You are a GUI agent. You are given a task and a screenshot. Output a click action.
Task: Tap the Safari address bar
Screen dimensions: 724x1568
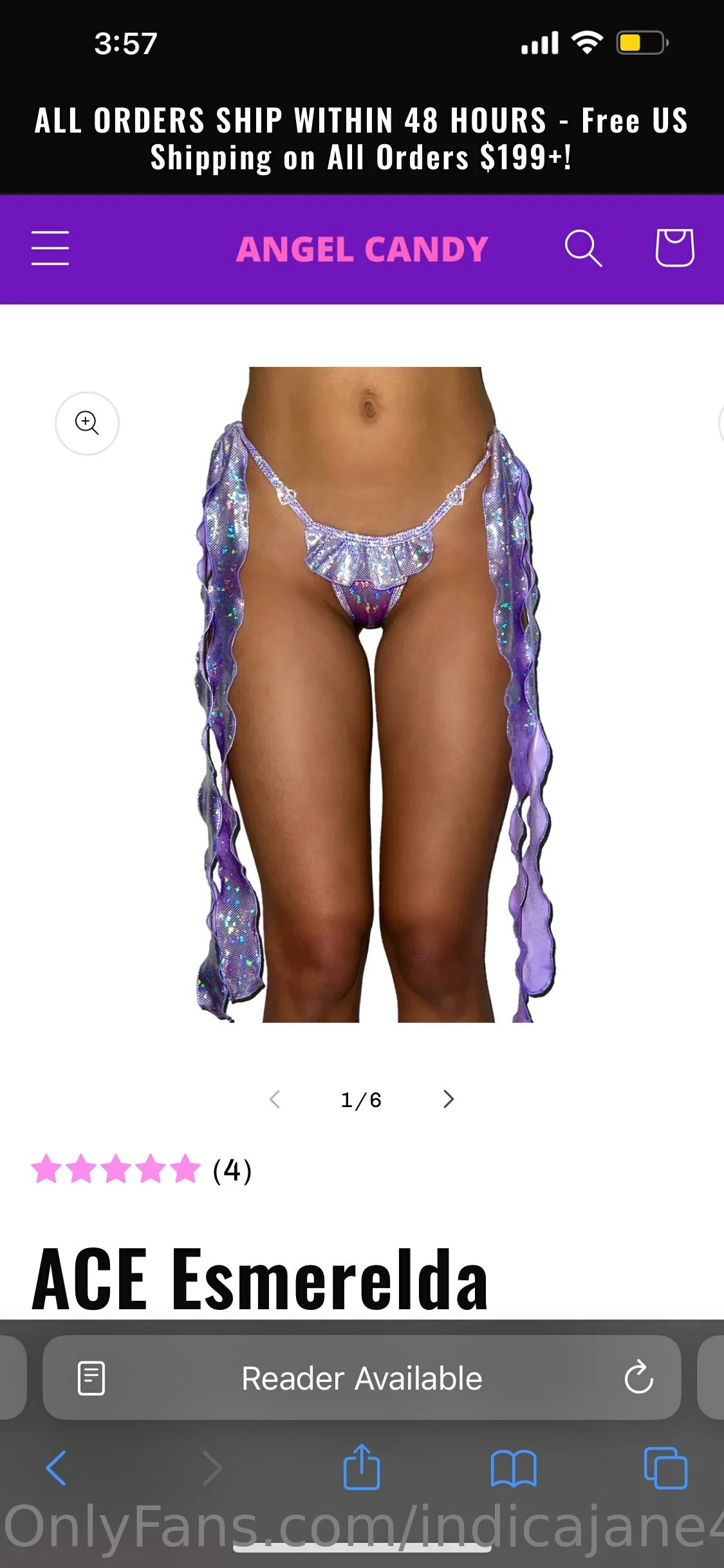362,1378
